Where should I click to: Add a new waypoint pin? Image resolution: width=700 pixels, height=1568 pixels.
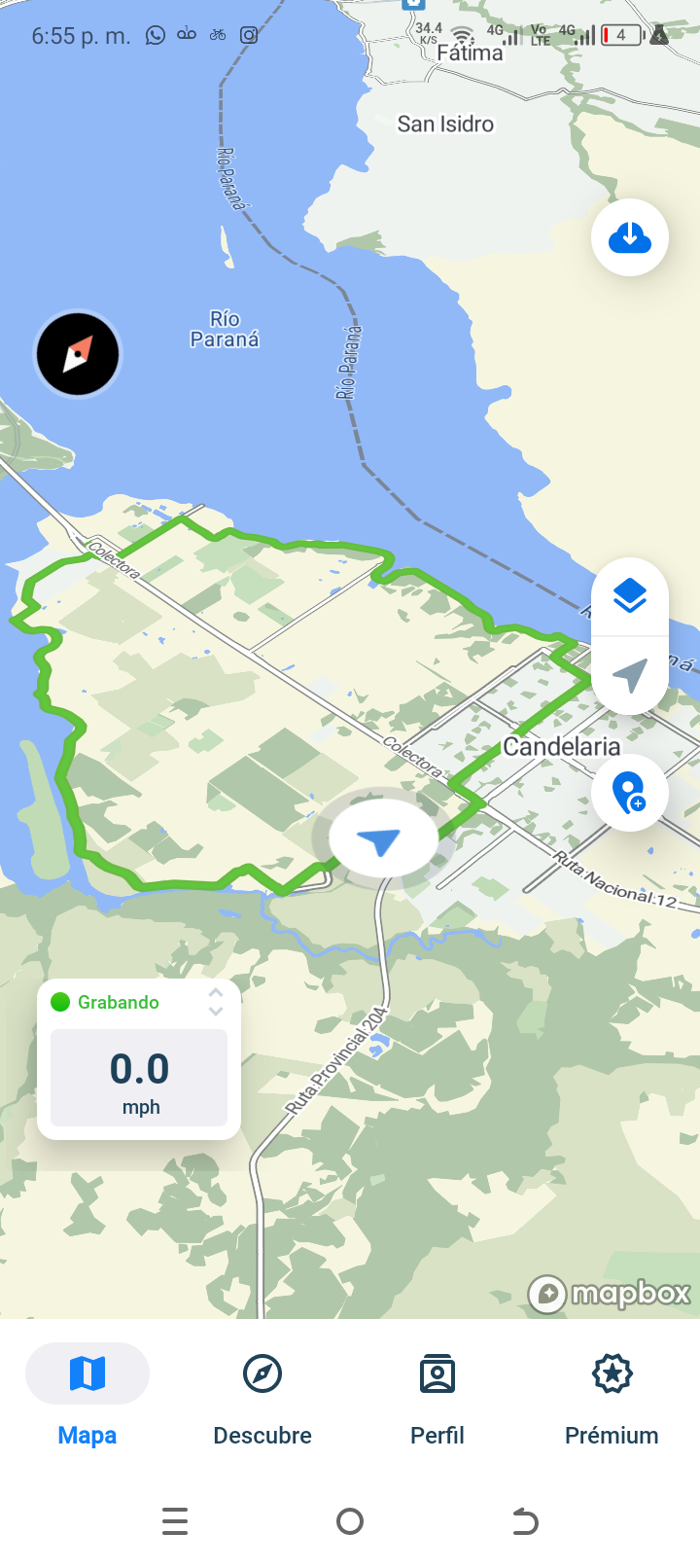pos(630,793)
